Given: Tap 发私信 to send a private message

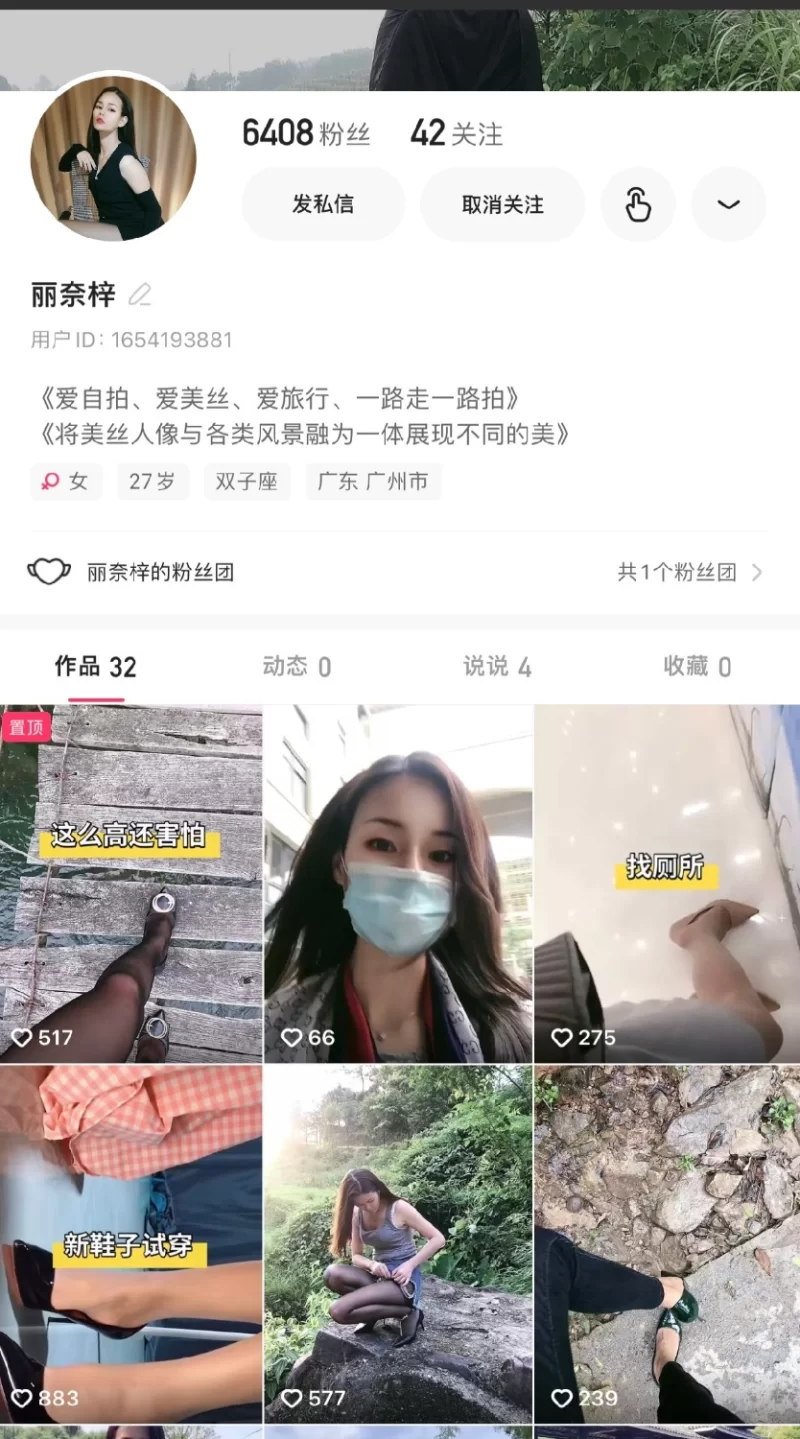Looking at the screenshot, I should click(323, 204).
